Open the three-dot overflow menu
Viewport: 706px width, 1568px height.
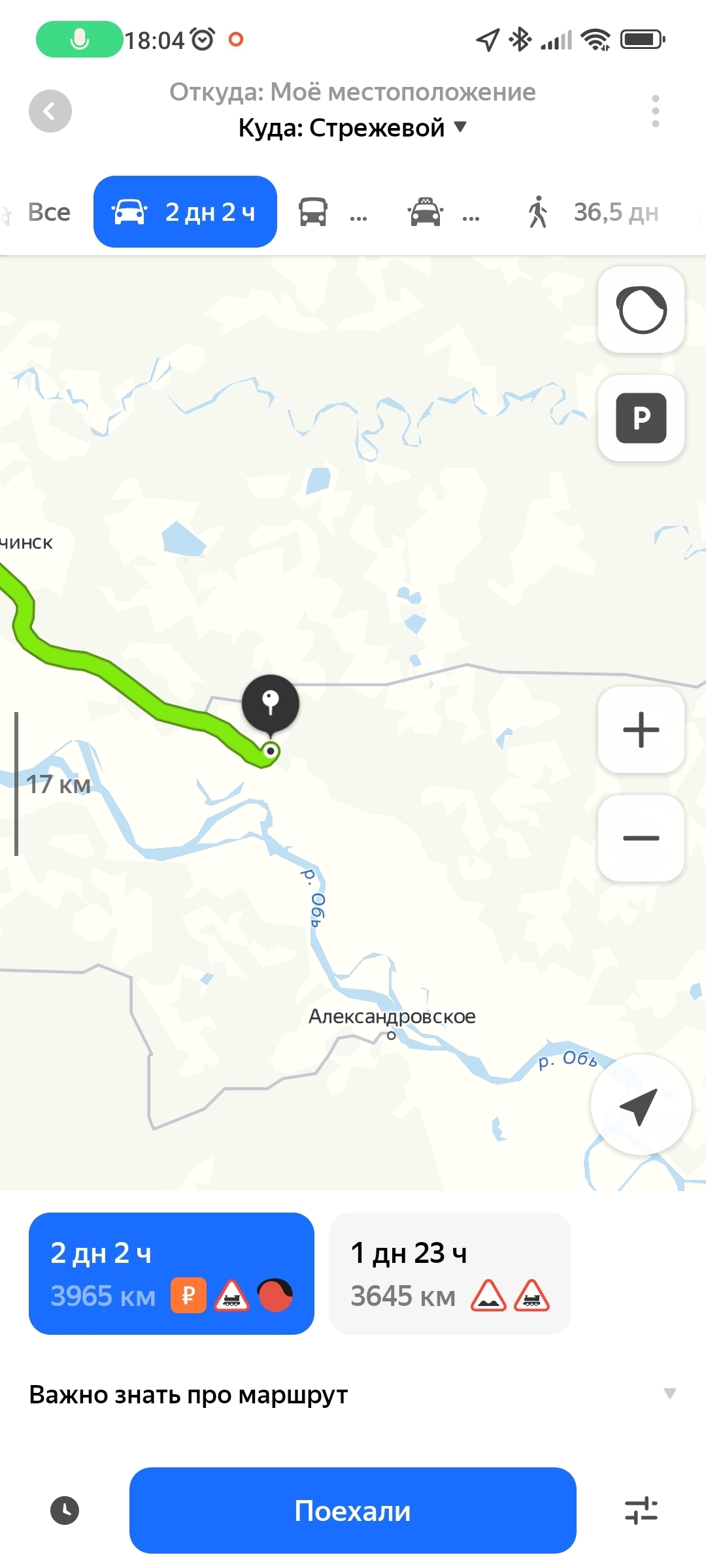[x=655, y=111]
